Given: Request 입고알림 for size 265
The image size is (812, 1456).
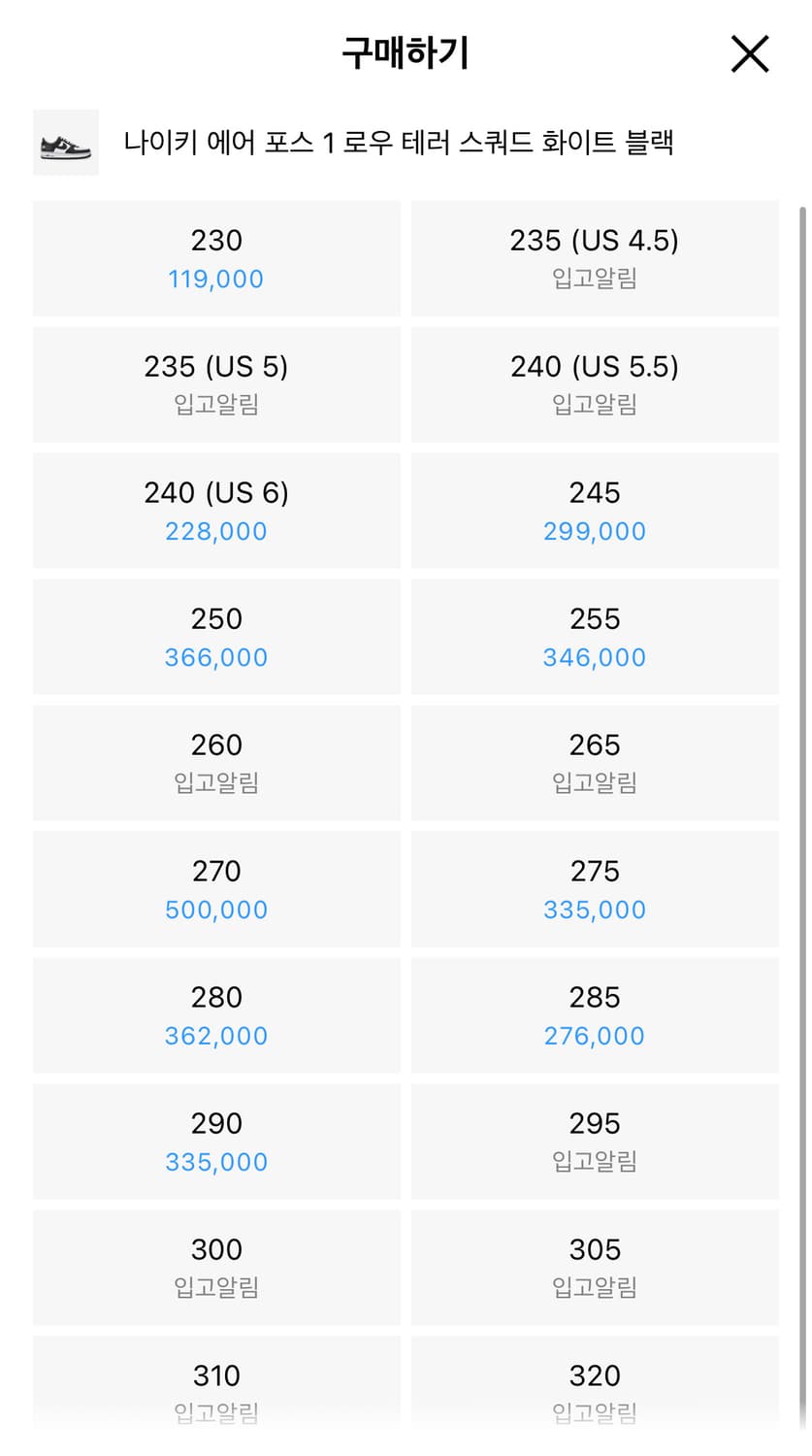Looking at the screenshot, I should [x=595, y=762].
